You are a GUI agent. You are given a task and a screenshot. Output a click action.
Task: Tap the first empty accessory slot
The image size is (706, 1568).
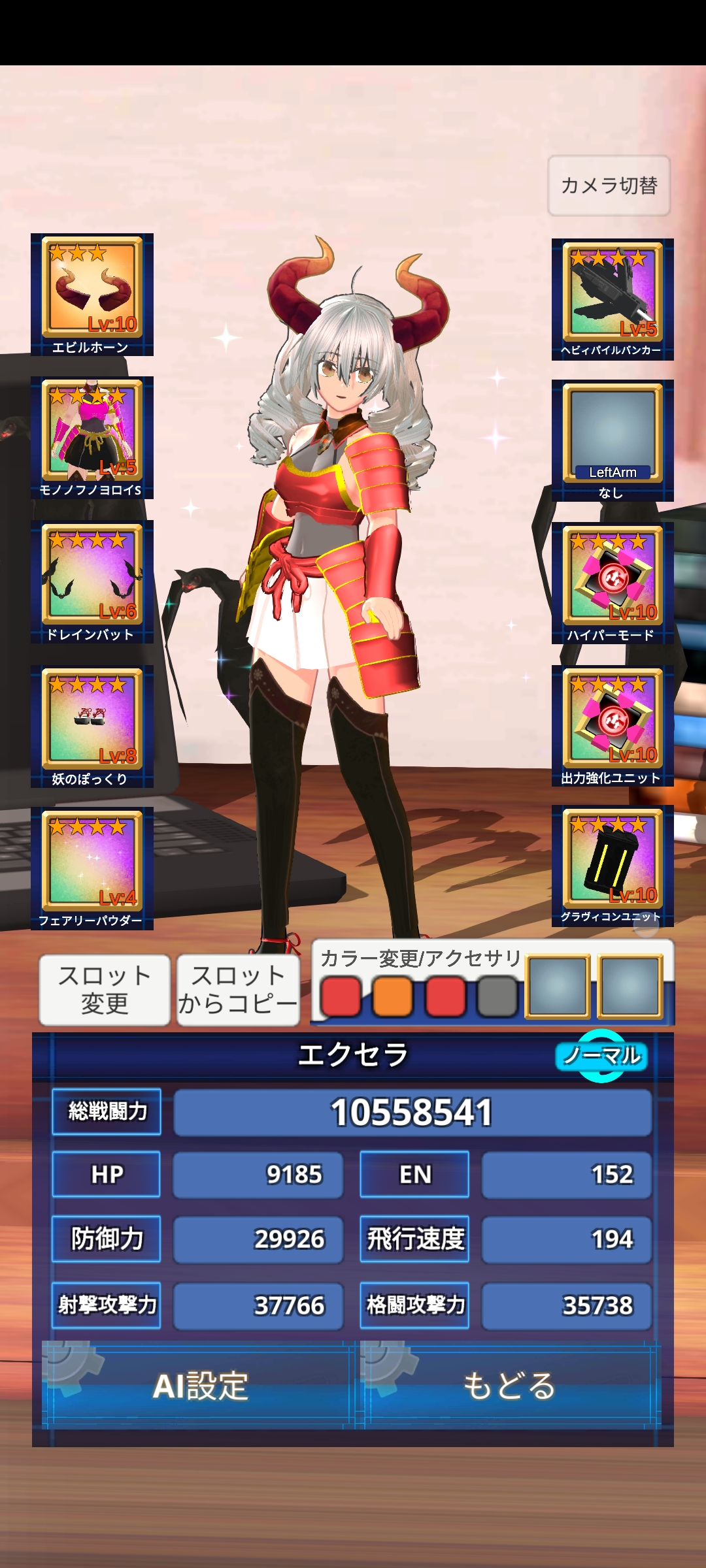point(558,985)
